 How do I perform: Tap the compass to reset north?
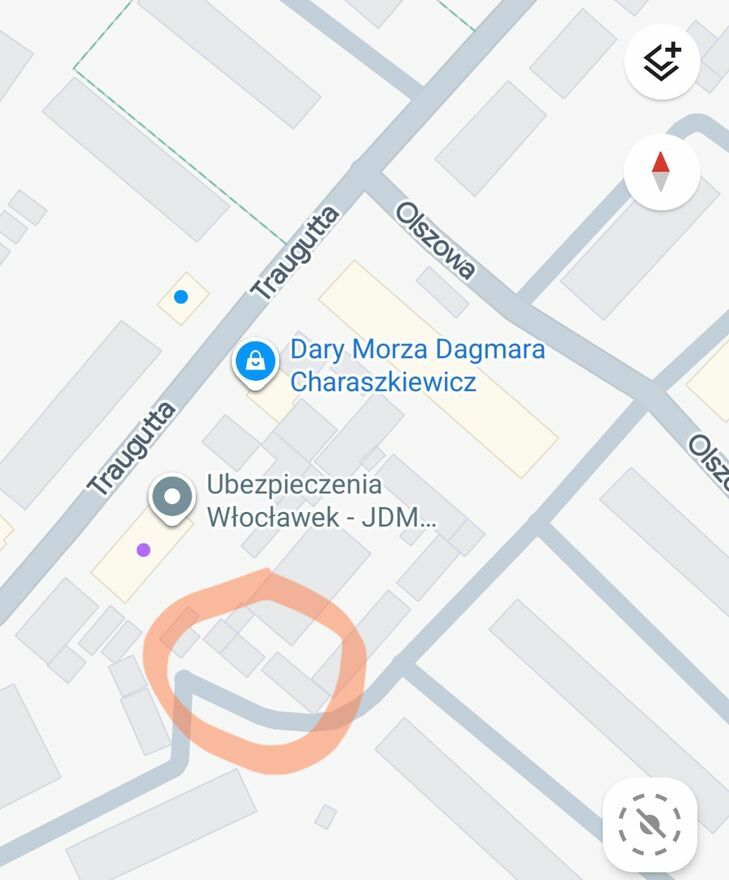click(x=661, y=172)
